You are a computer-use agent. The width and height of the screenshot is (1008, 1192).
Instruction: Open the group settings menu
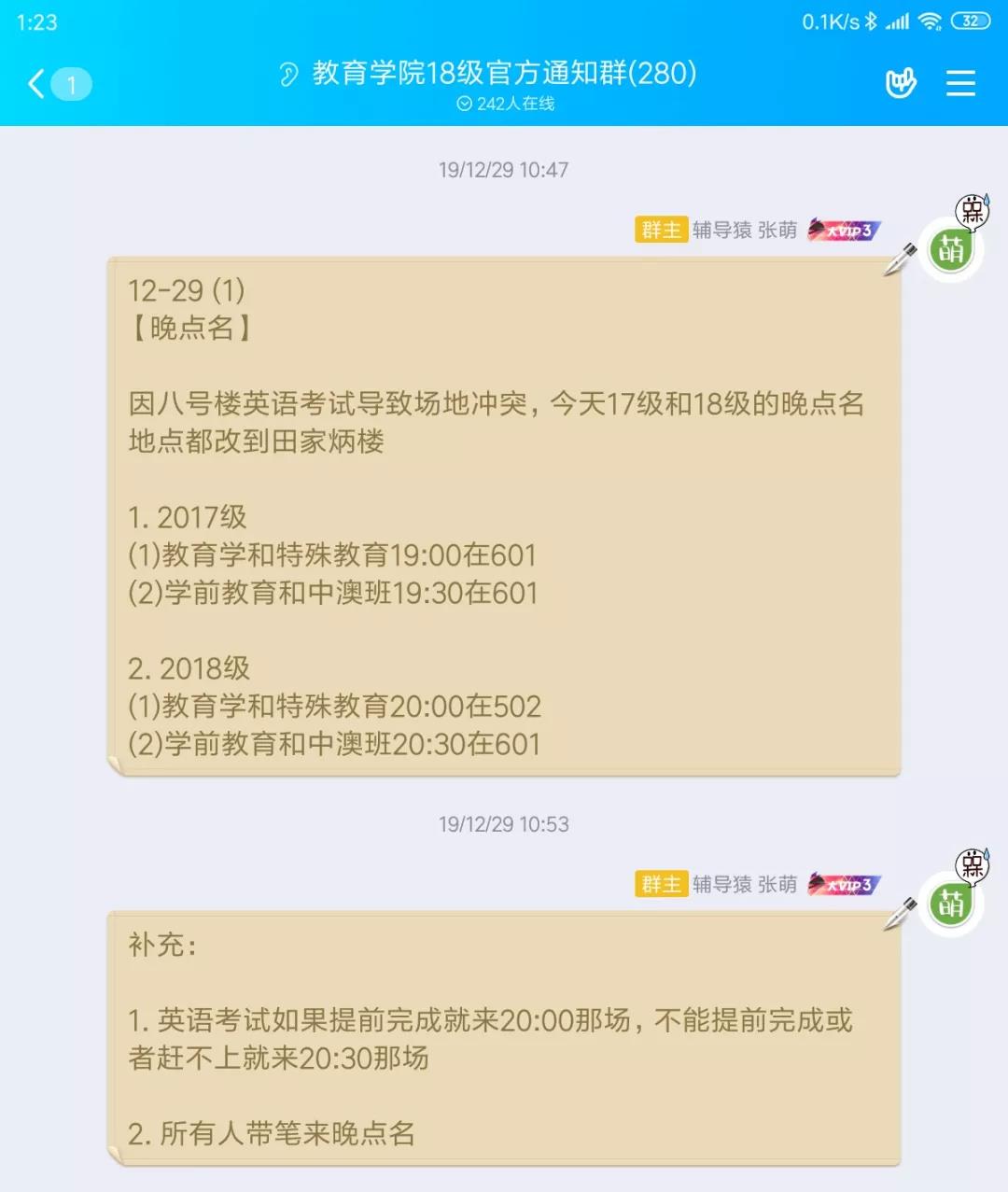click(x=960, y=84)
